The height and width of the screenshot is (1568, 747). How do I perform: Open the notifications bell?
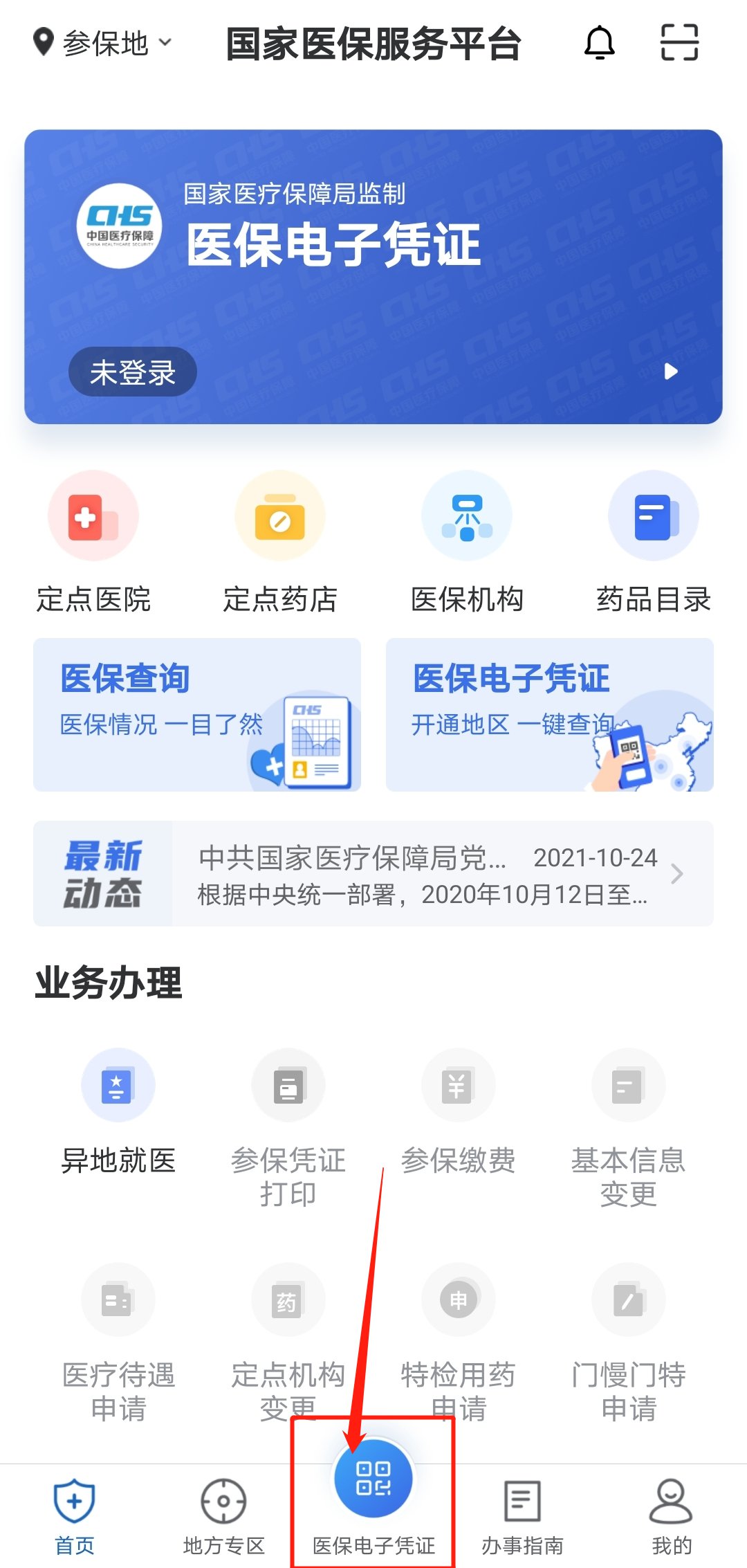[x=600, y=43]
